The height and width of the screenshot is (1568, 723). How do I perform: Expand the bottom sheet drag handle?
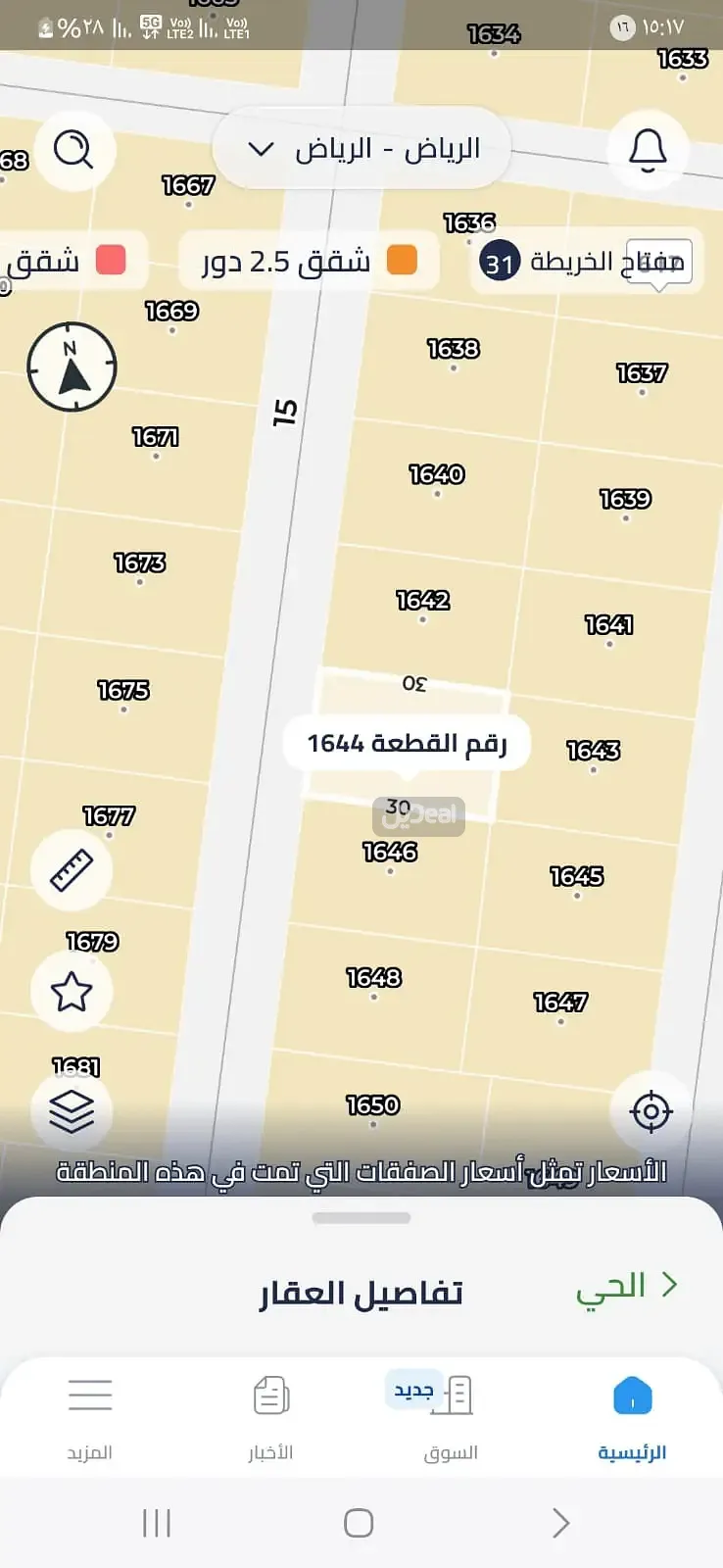[x=361, y=1217]
